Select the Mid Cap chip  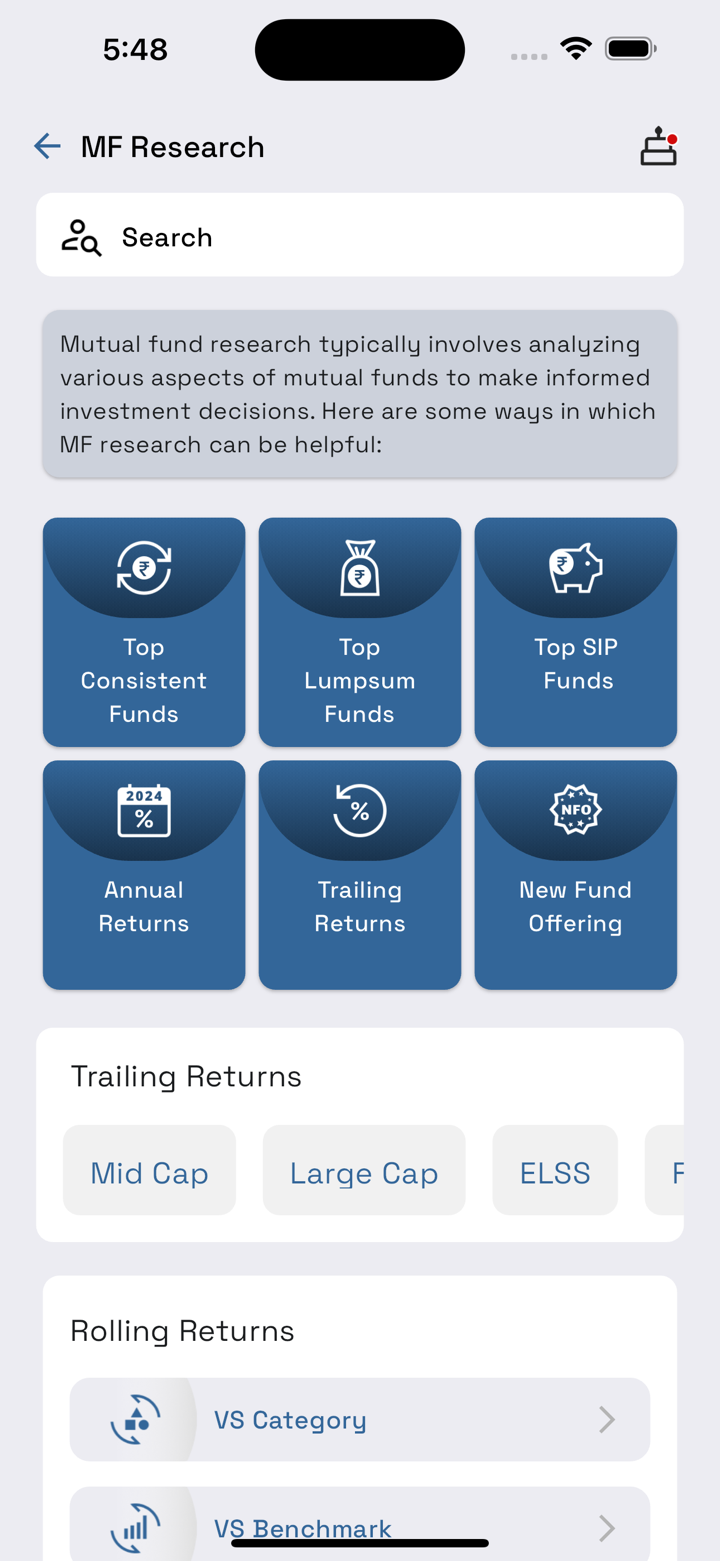coord(150,1171)
